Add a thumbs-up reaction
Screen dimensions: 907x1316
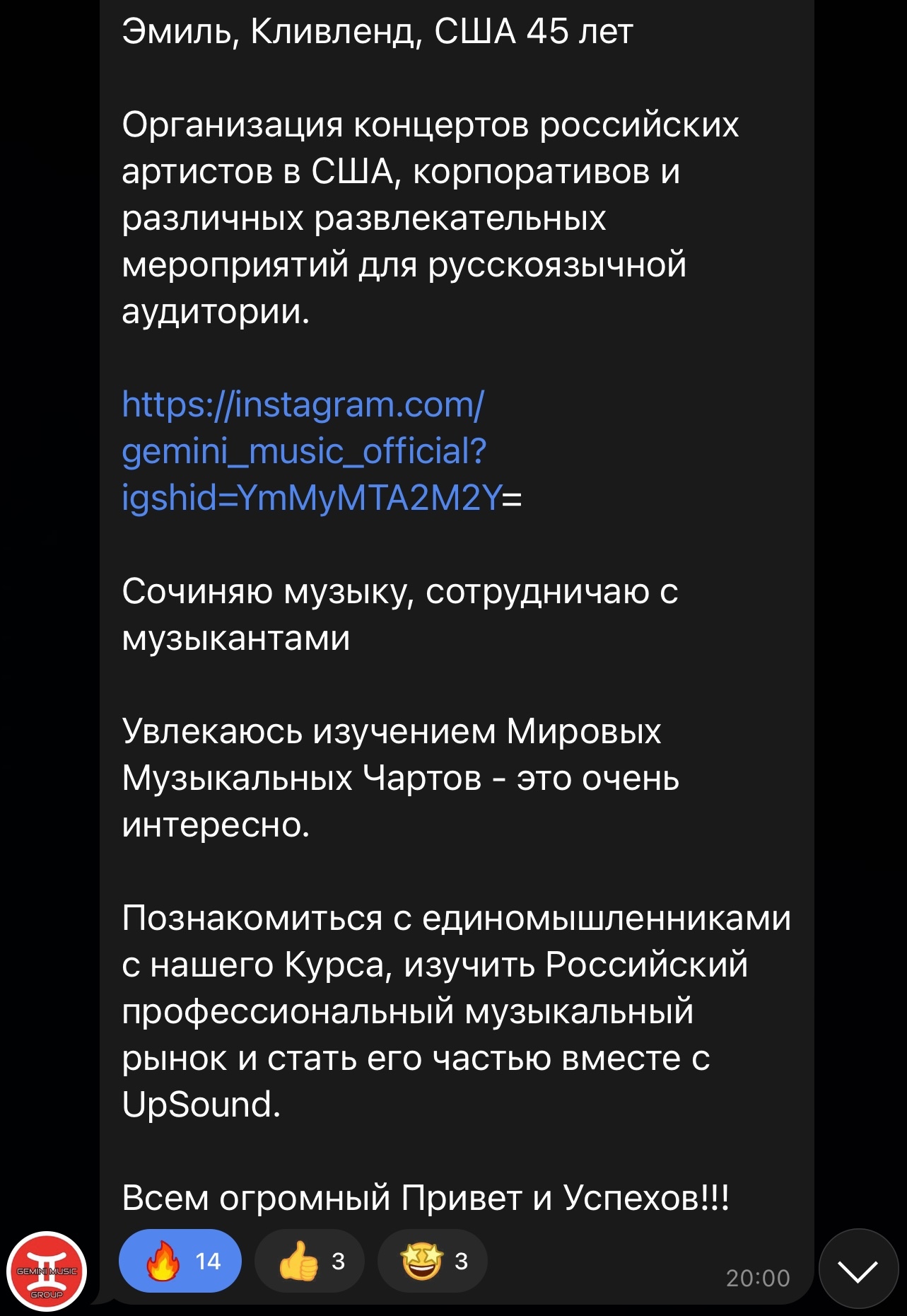[x=310, y=1261]
